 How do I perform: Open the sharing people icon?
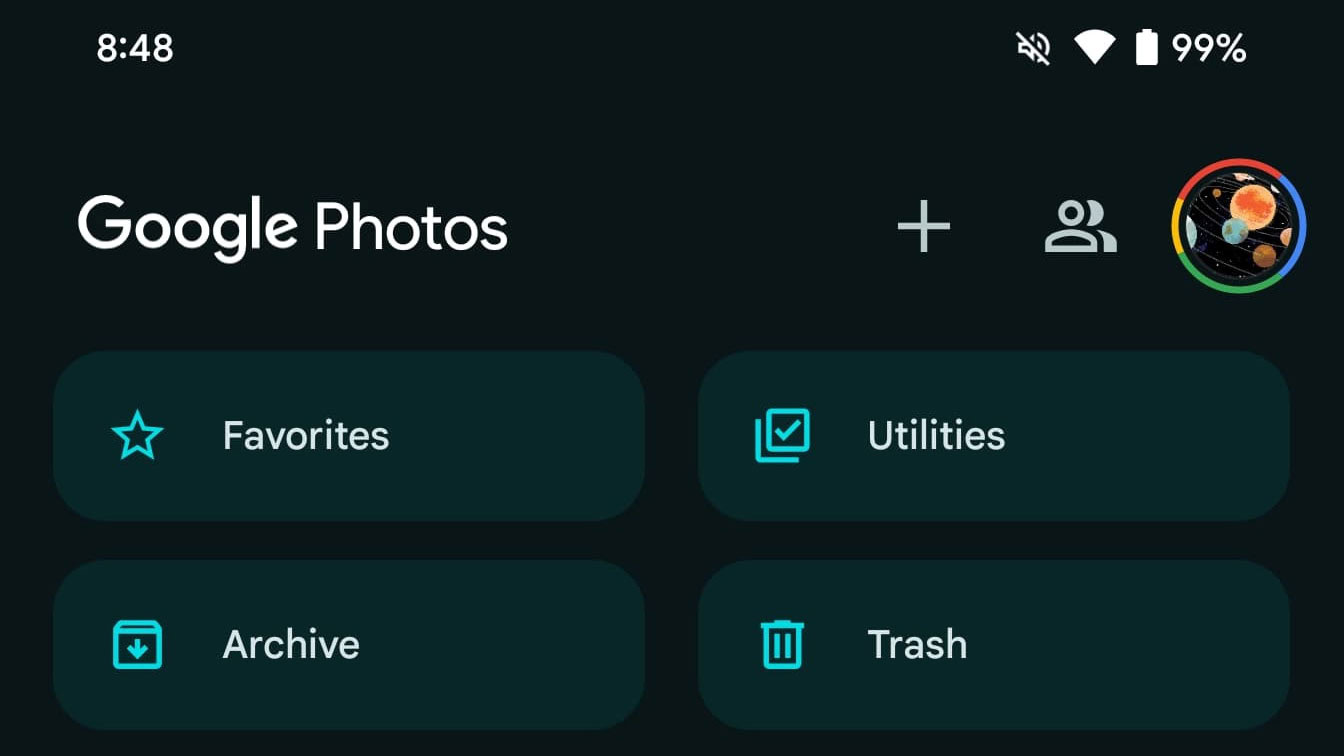click(x=1080, y=227)
